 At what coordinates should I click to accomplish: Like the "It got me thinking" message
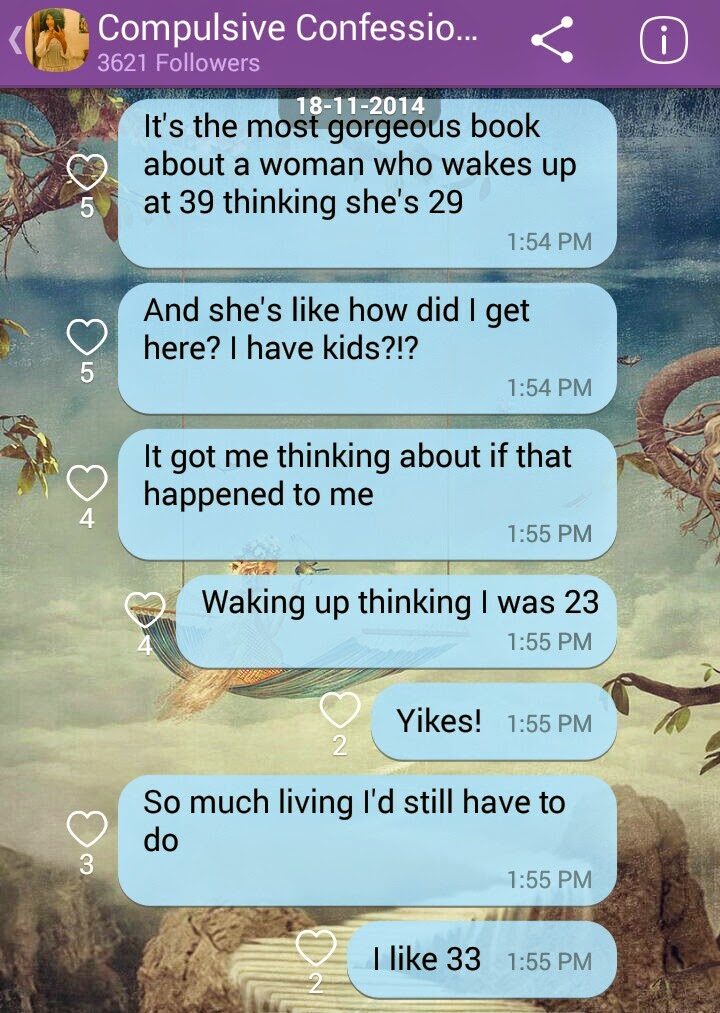[87, 484]
